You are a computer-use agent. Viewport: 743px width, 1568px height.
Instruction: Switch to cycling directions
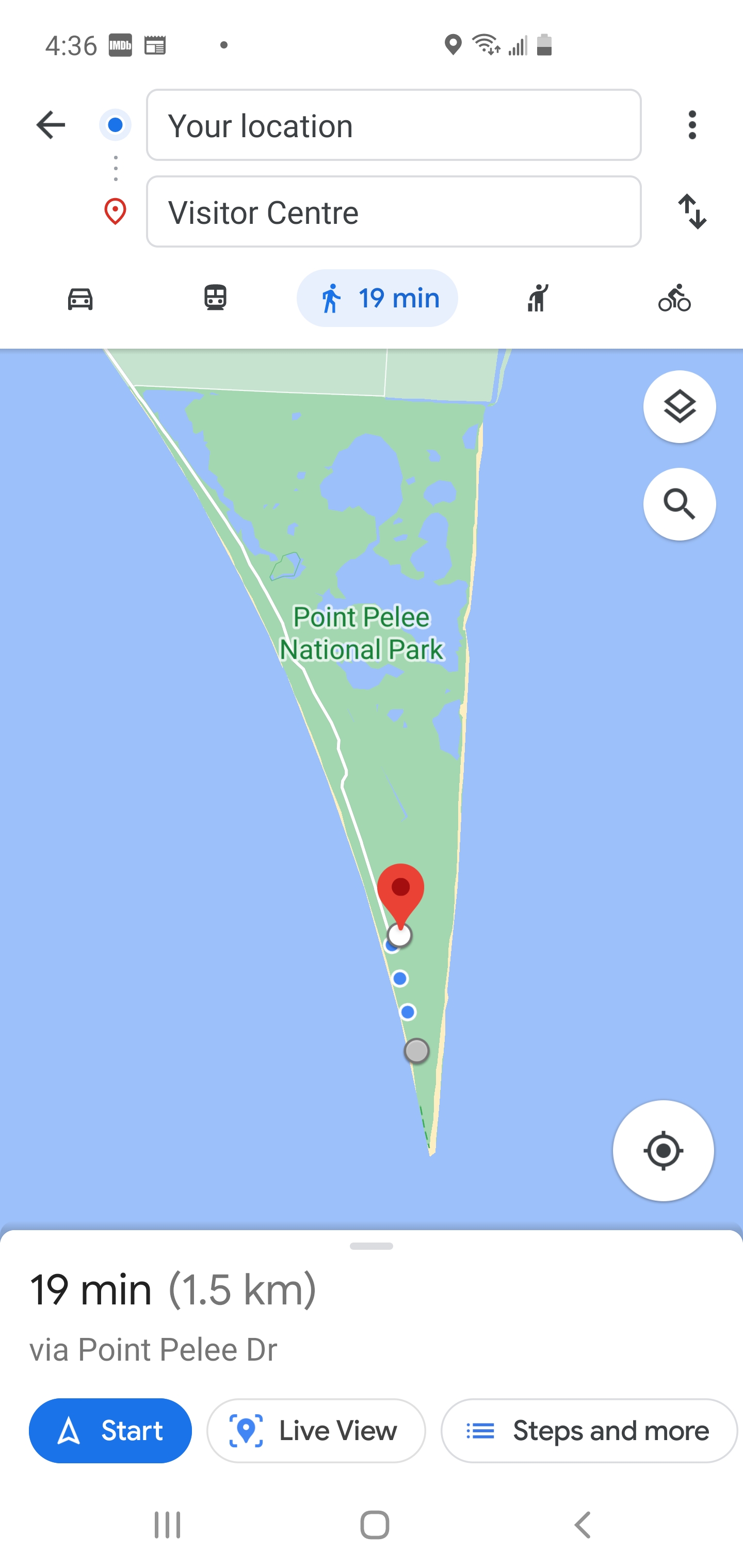click(x=674, y=298)
